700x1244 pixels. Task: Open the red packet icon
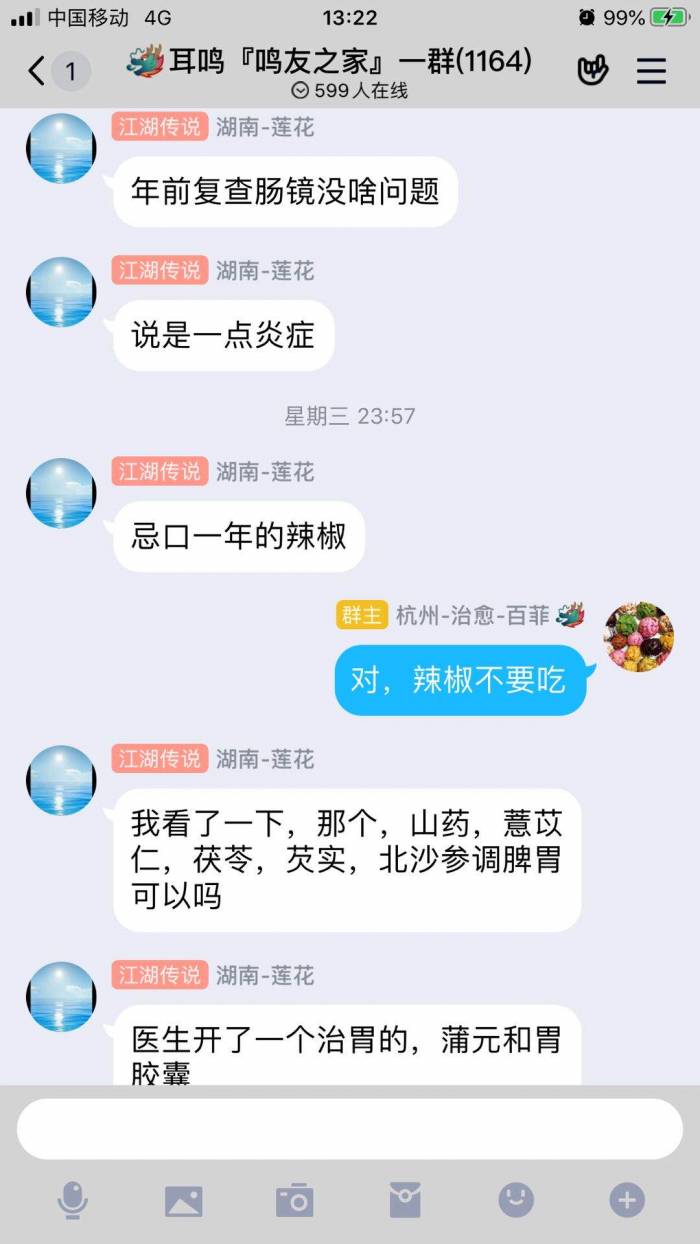[x=405, y=1199]
